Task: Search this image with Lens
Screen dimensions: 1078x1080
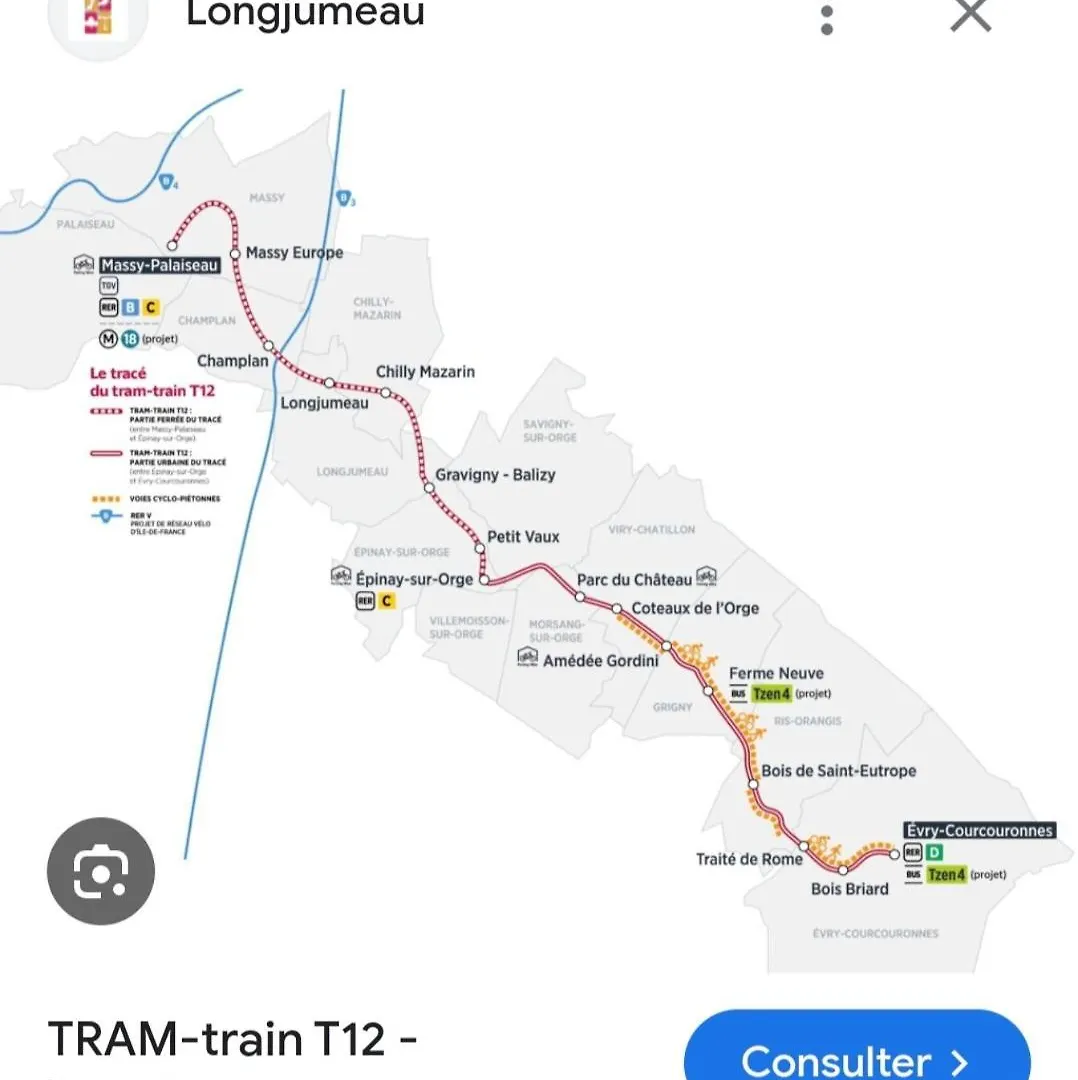Action: [101, 871]
